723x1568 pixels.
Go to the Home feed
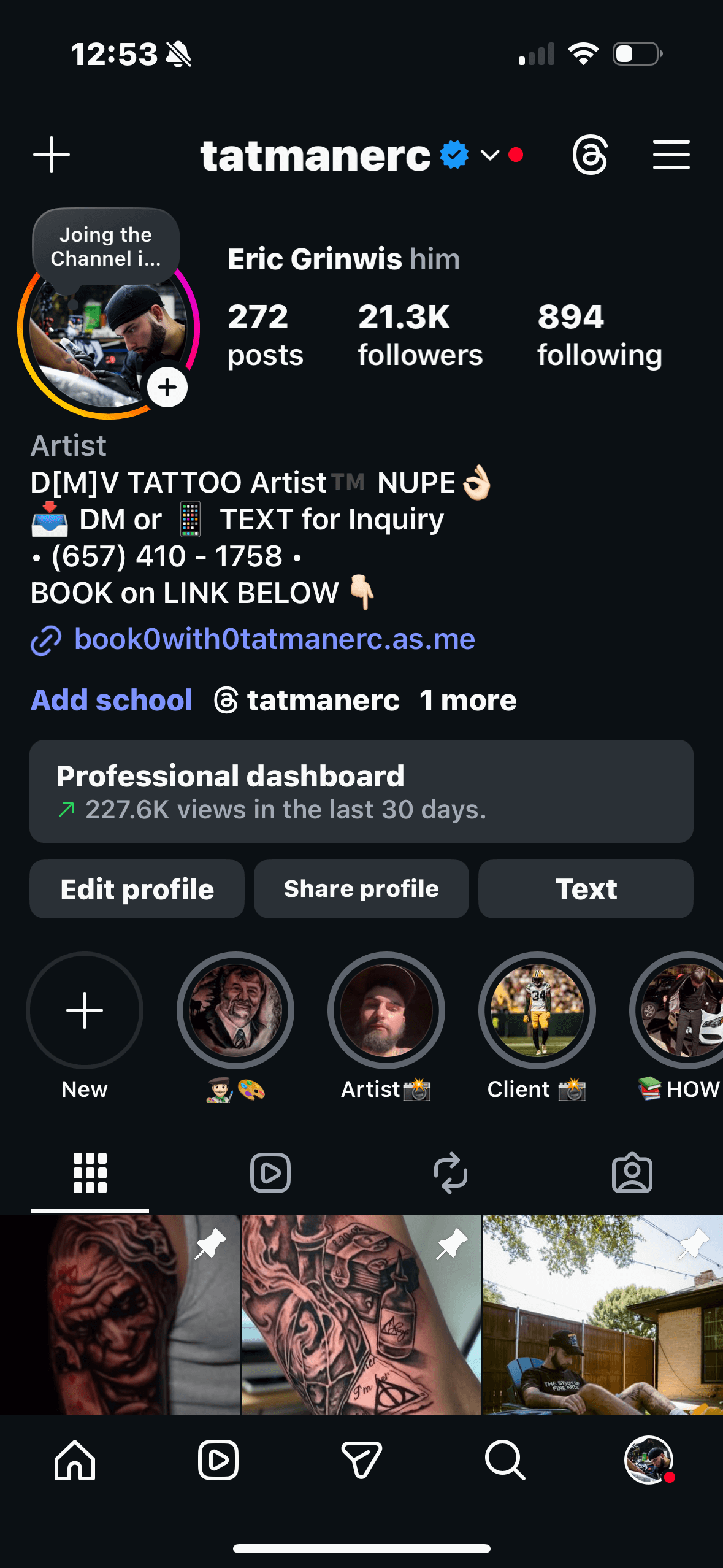coord(75,1460)
